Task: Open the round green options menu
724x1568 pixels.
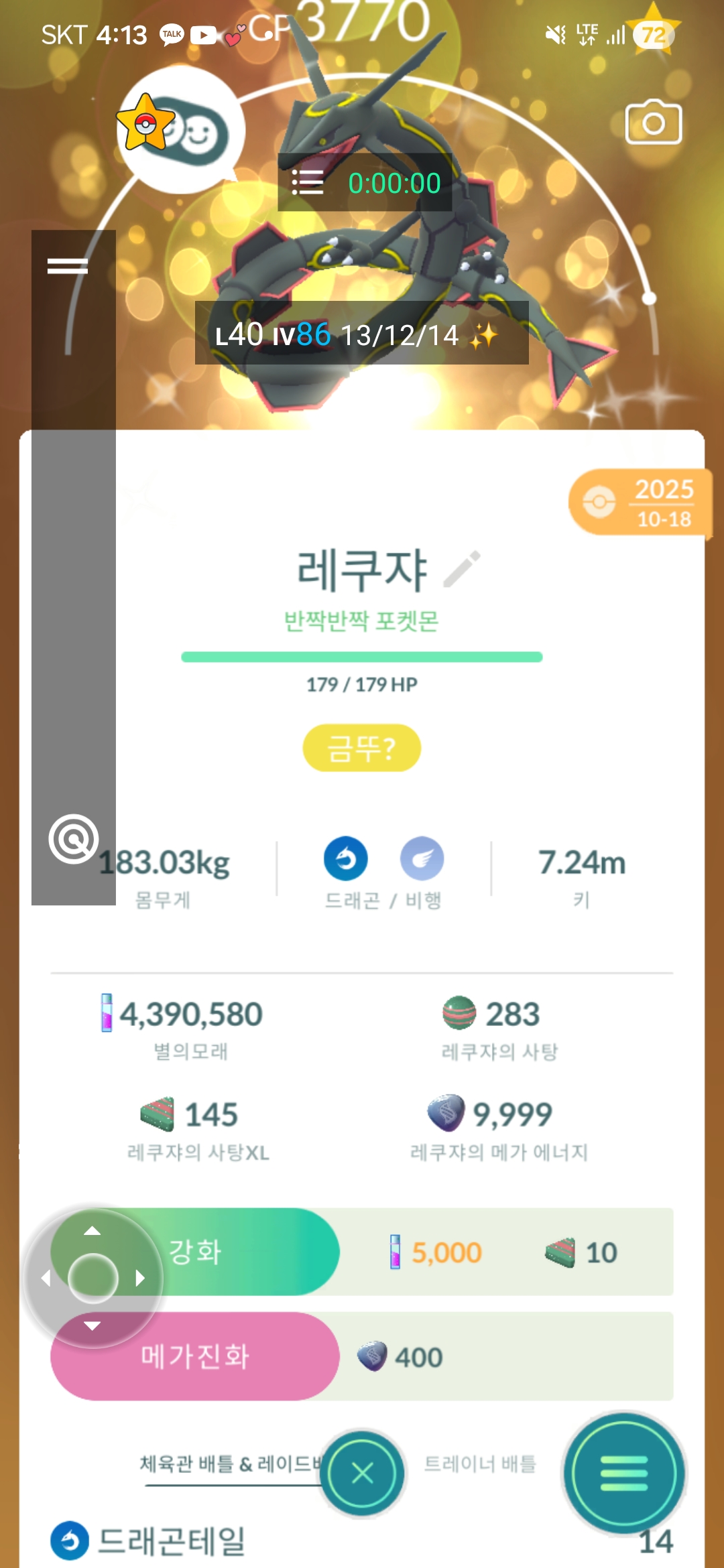Action: (x=623, y=1473)
